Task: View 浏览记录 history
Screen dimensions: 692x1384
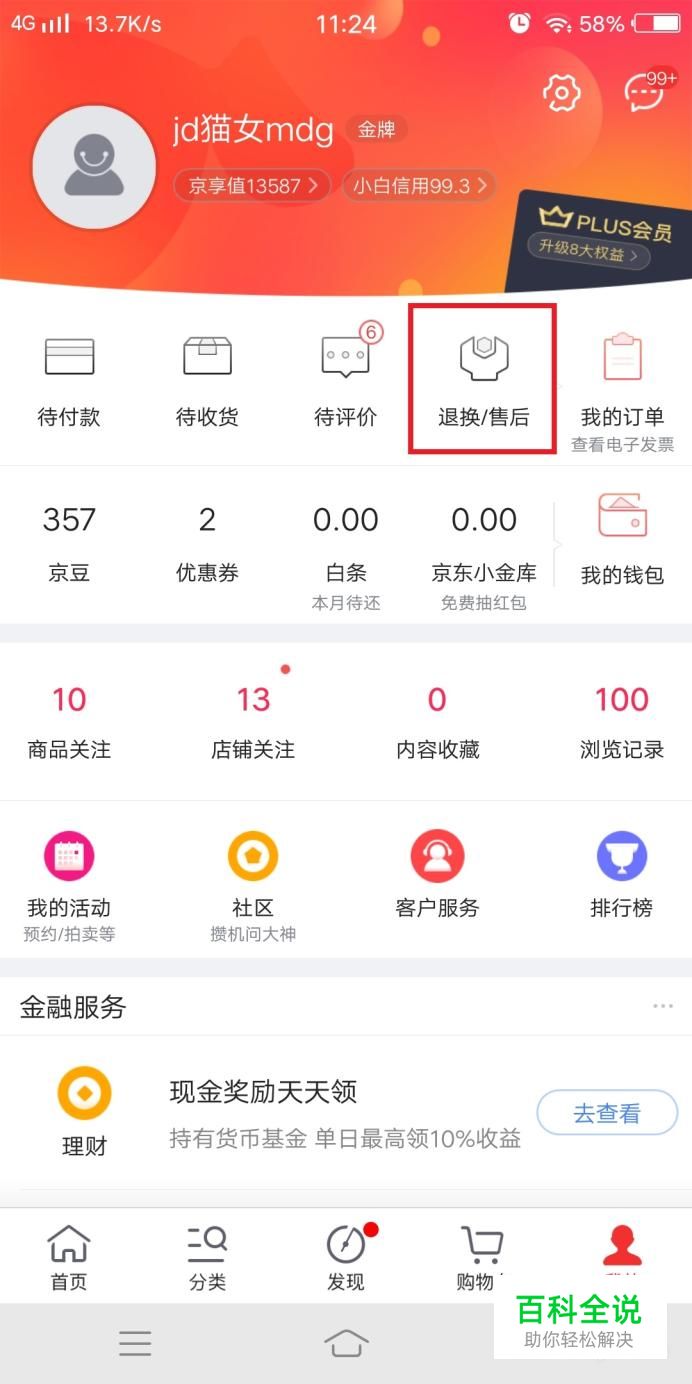Action: click(x=622, y=722)
